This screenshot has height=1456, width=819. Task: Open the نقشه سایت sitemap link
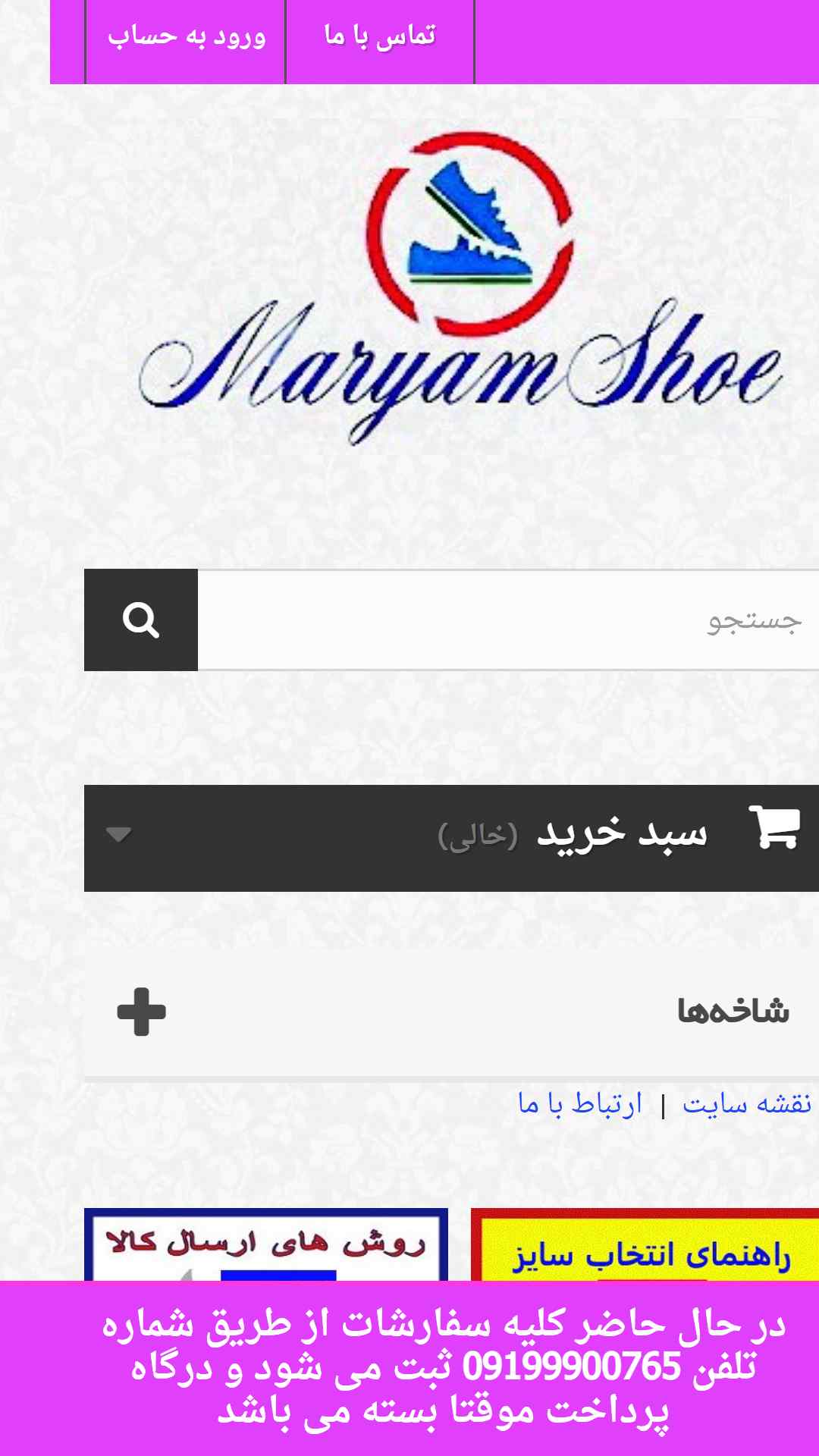coord(747,1104)
